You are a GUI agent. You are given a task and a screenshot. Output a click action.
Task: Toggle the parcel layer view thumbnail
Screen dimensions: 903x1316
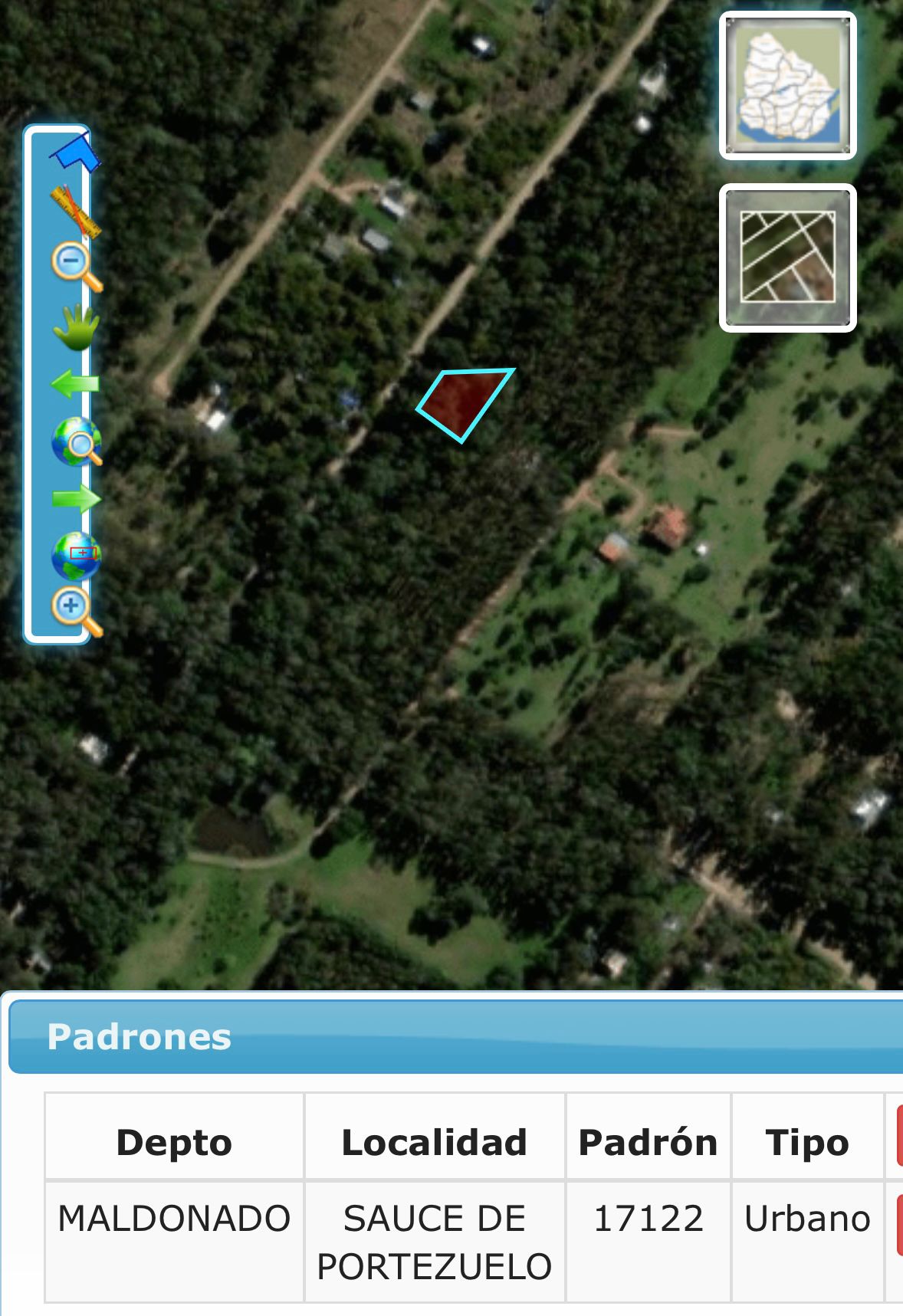(x=787, y=258)
